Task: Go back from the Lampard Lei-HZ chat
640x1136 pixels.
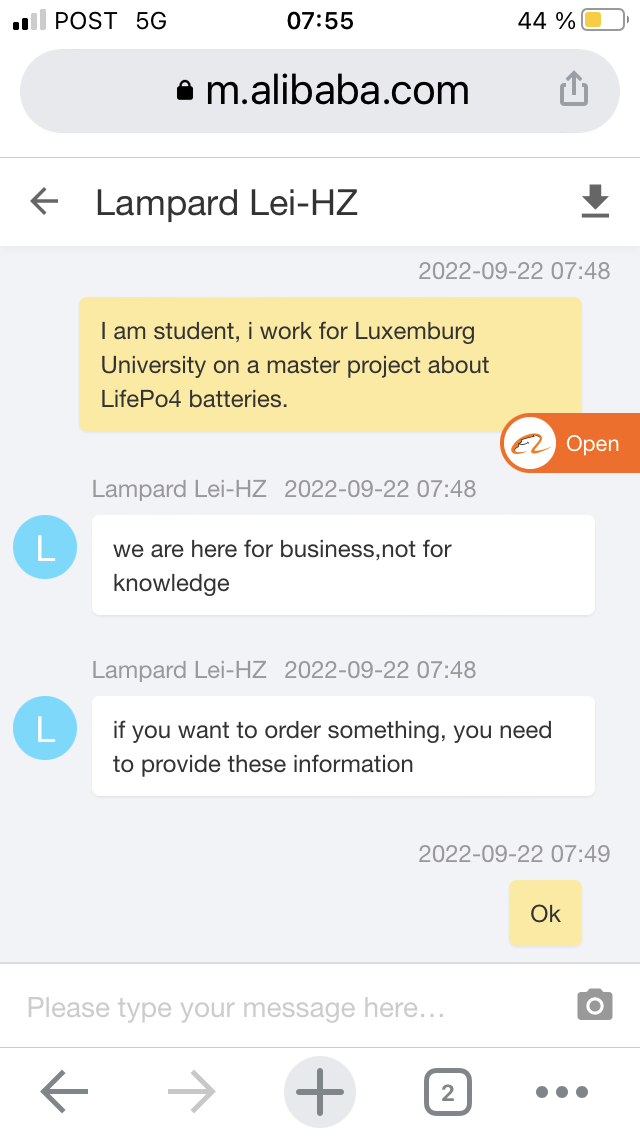Action: tap(44, 201)
